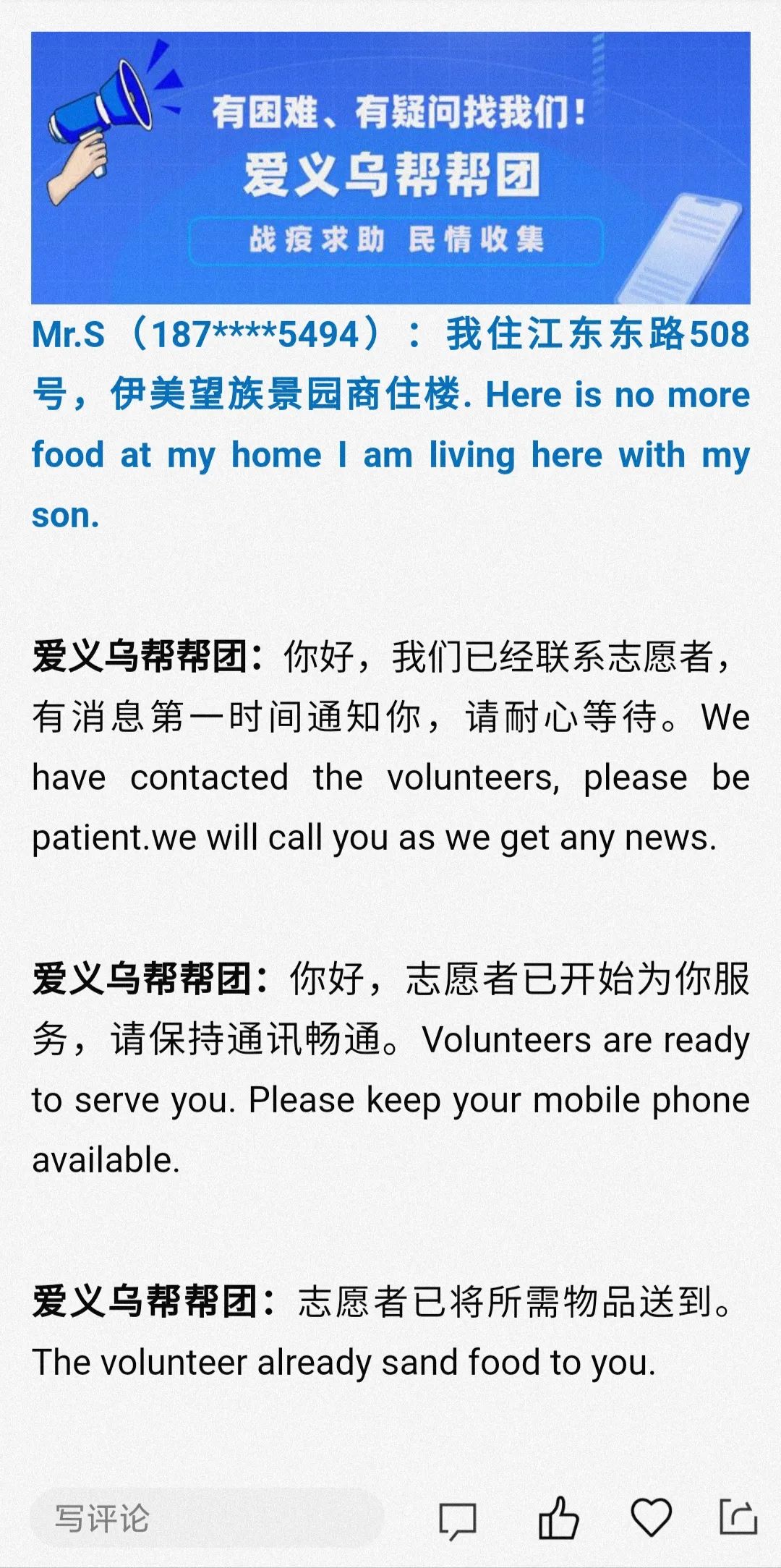Tap the 写评论 comment input field
Image resolution: width=781 pixels, height=1568 pixels.
pyautogui.click(x=206, y=1517)
